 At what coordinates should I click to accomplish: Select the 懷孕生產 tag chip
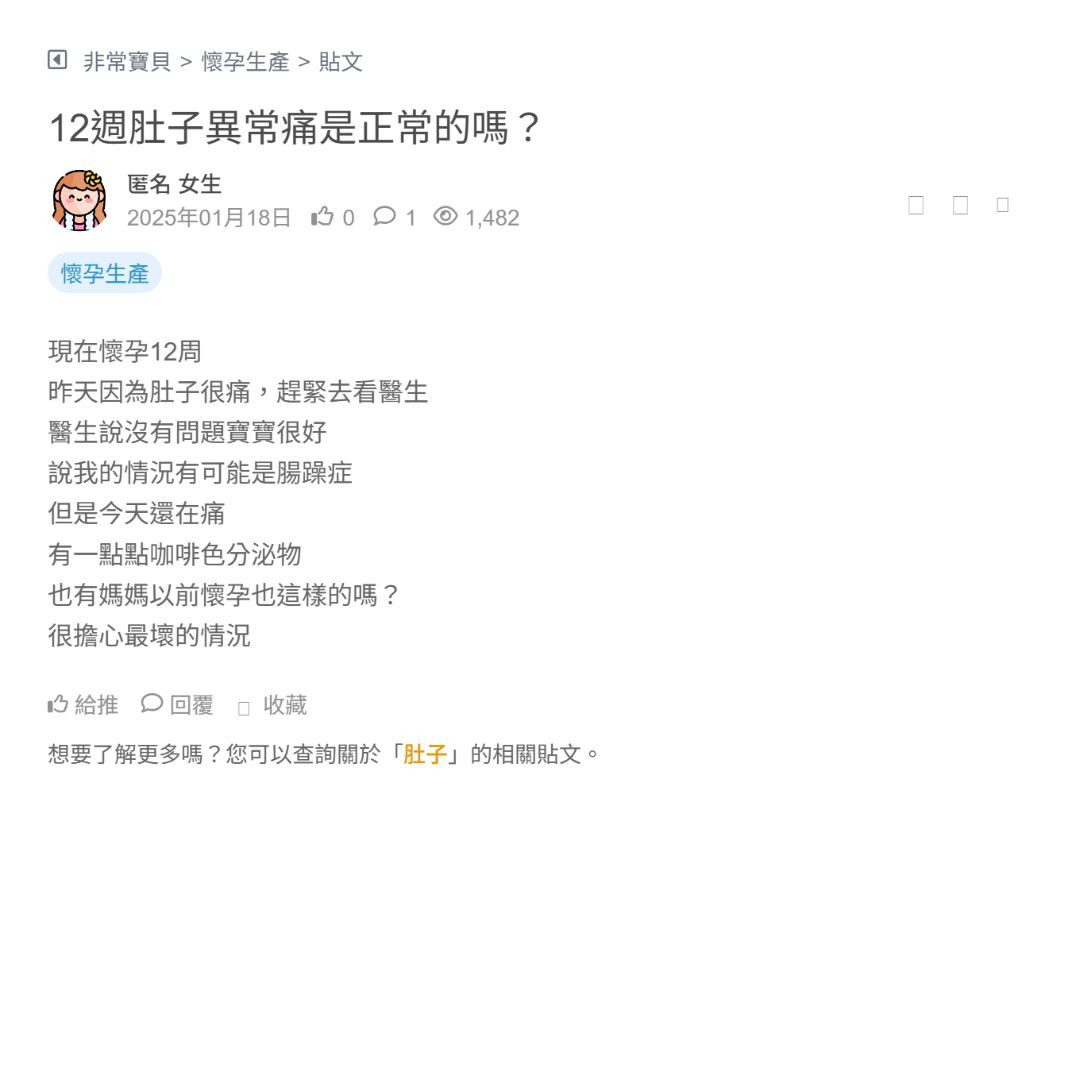105,273
